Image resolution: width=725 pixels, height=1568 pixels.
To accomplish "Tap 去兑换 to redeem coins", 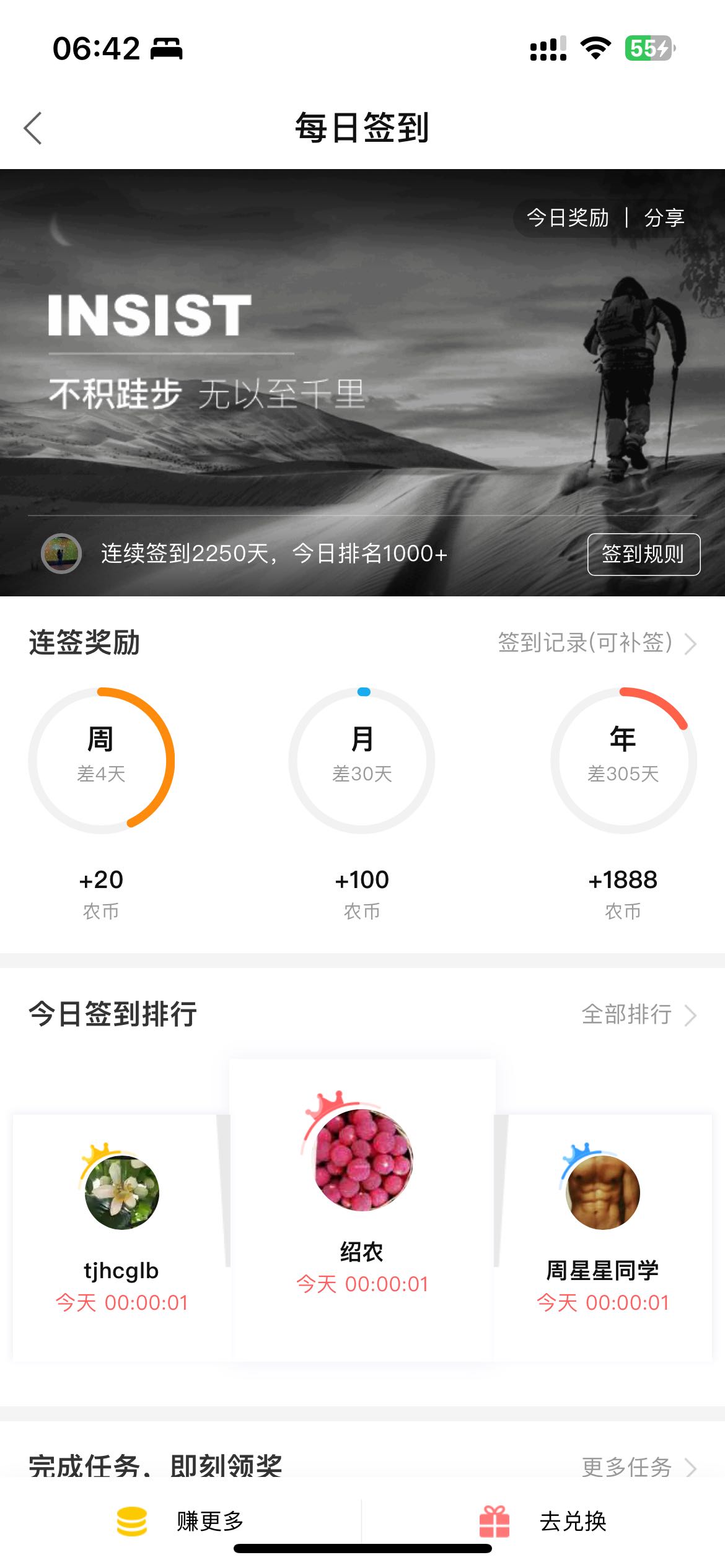I will click(x=545, y=1521).
